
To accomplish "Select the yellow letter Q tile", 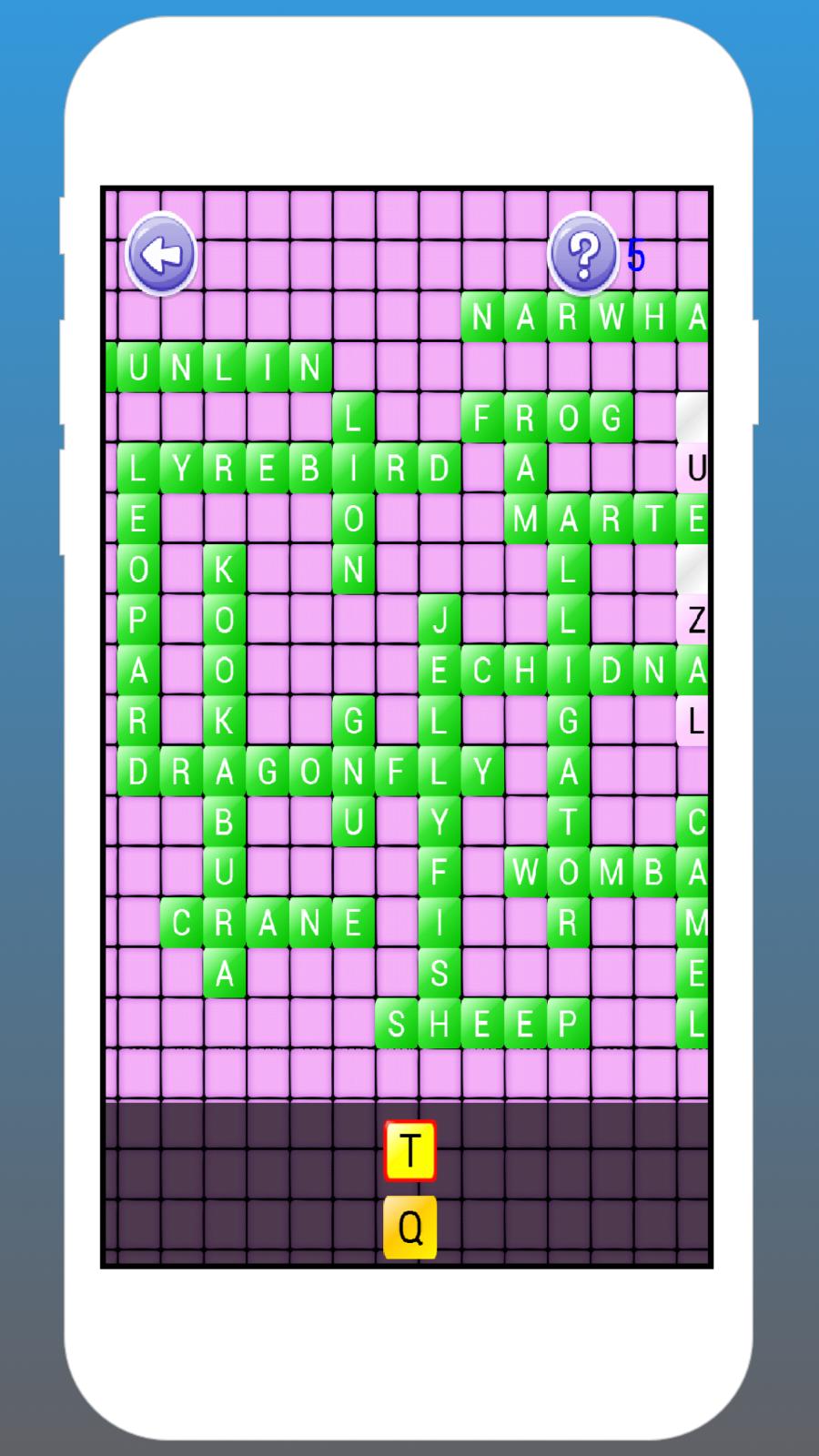I will click(410, 1228).
